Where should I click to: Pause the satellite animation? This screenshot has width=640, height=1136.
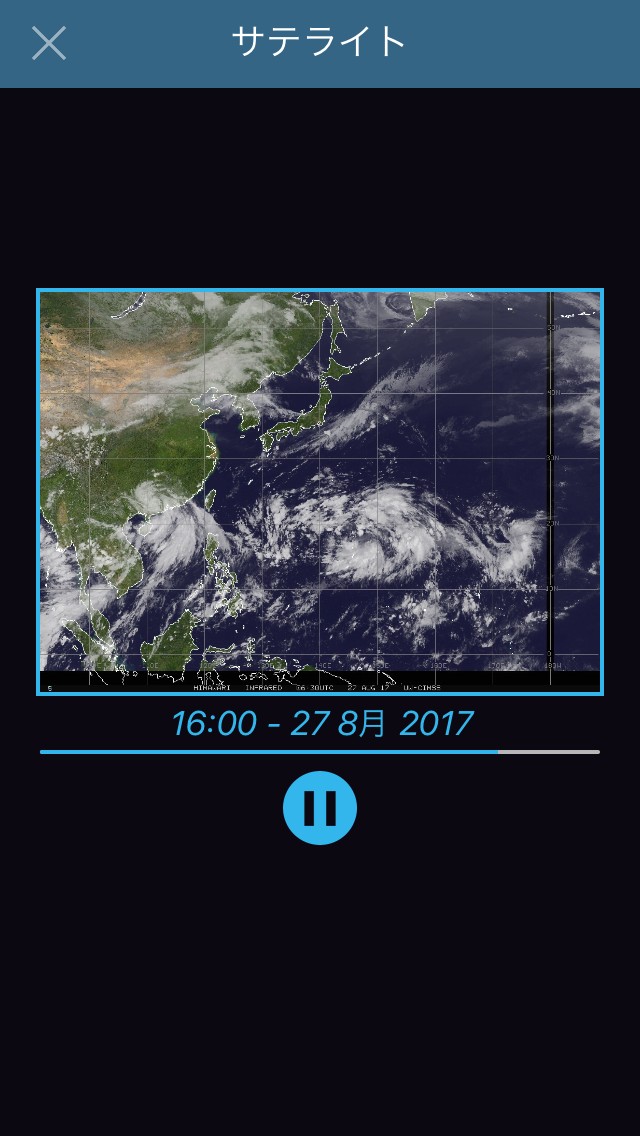pos(320,807)
